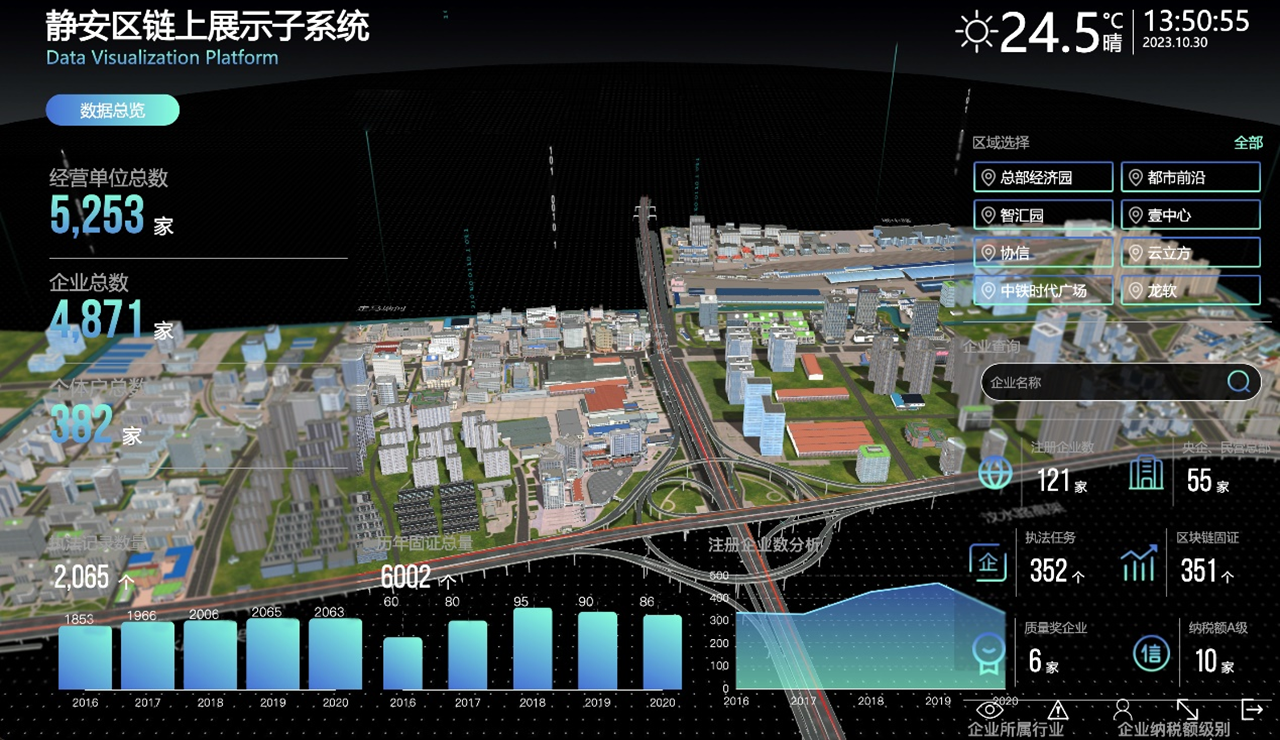
Task: Choose the 壹中心 area
Action: click(x=1190, y=215)
